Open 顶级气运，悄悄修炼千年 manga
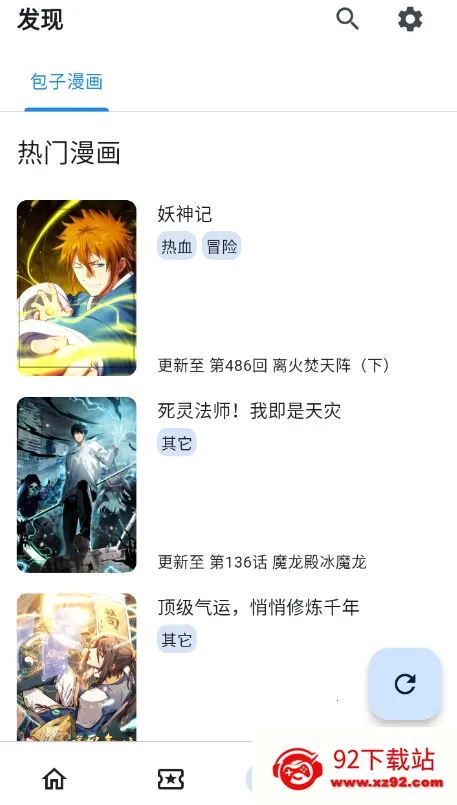 228,667
